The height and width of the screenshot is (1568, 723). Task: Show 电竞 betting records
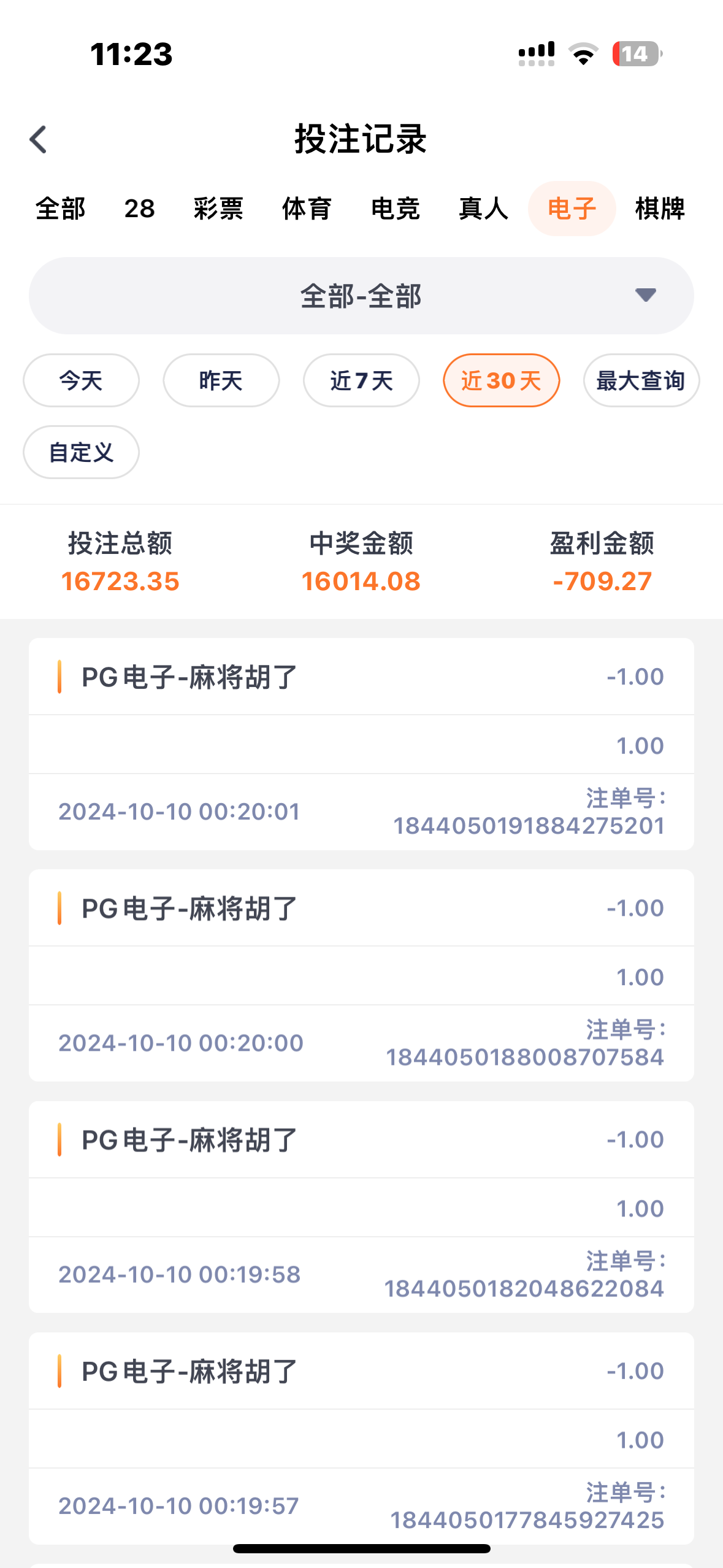point(395,209)
